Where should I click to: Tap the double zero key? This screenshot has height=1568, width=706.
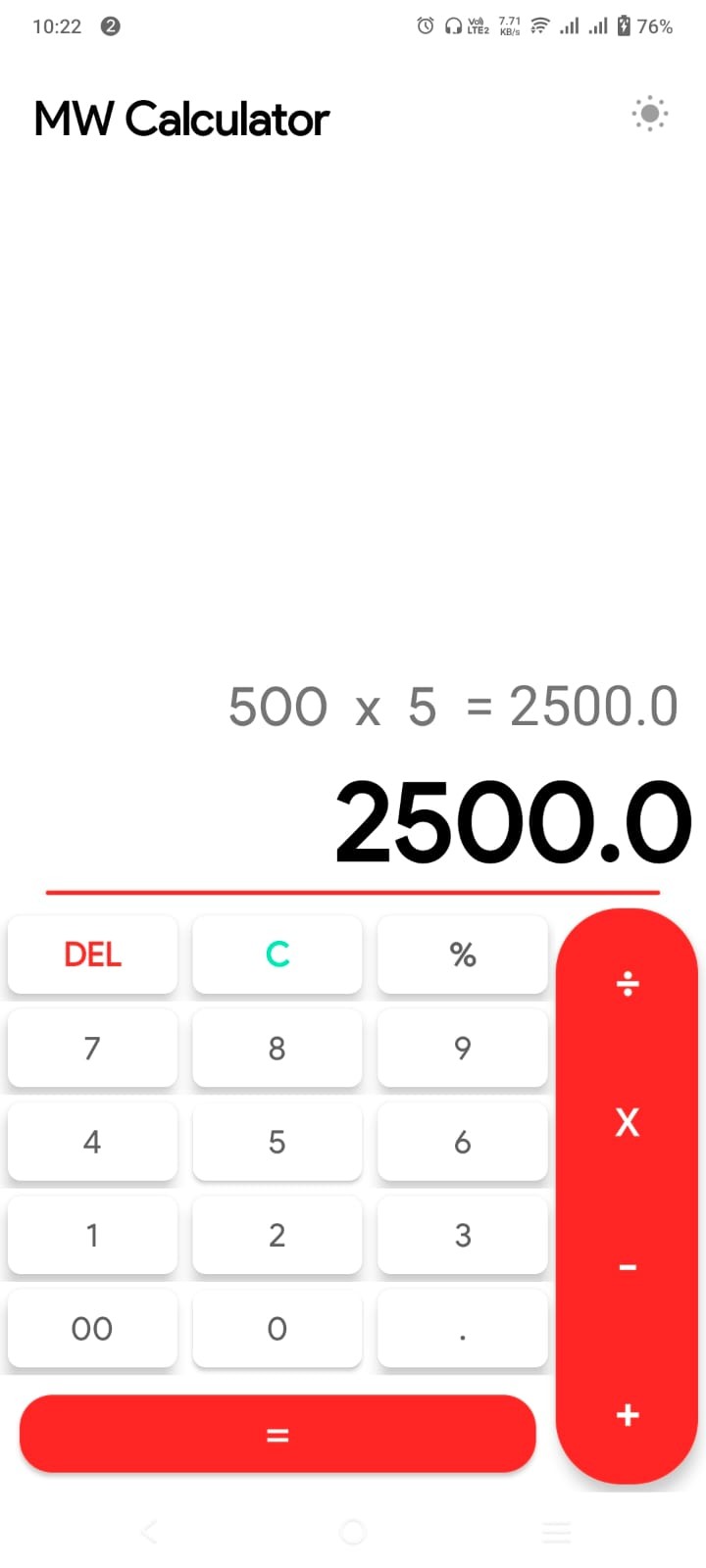pyautogui.click(x=92, y=1329)
